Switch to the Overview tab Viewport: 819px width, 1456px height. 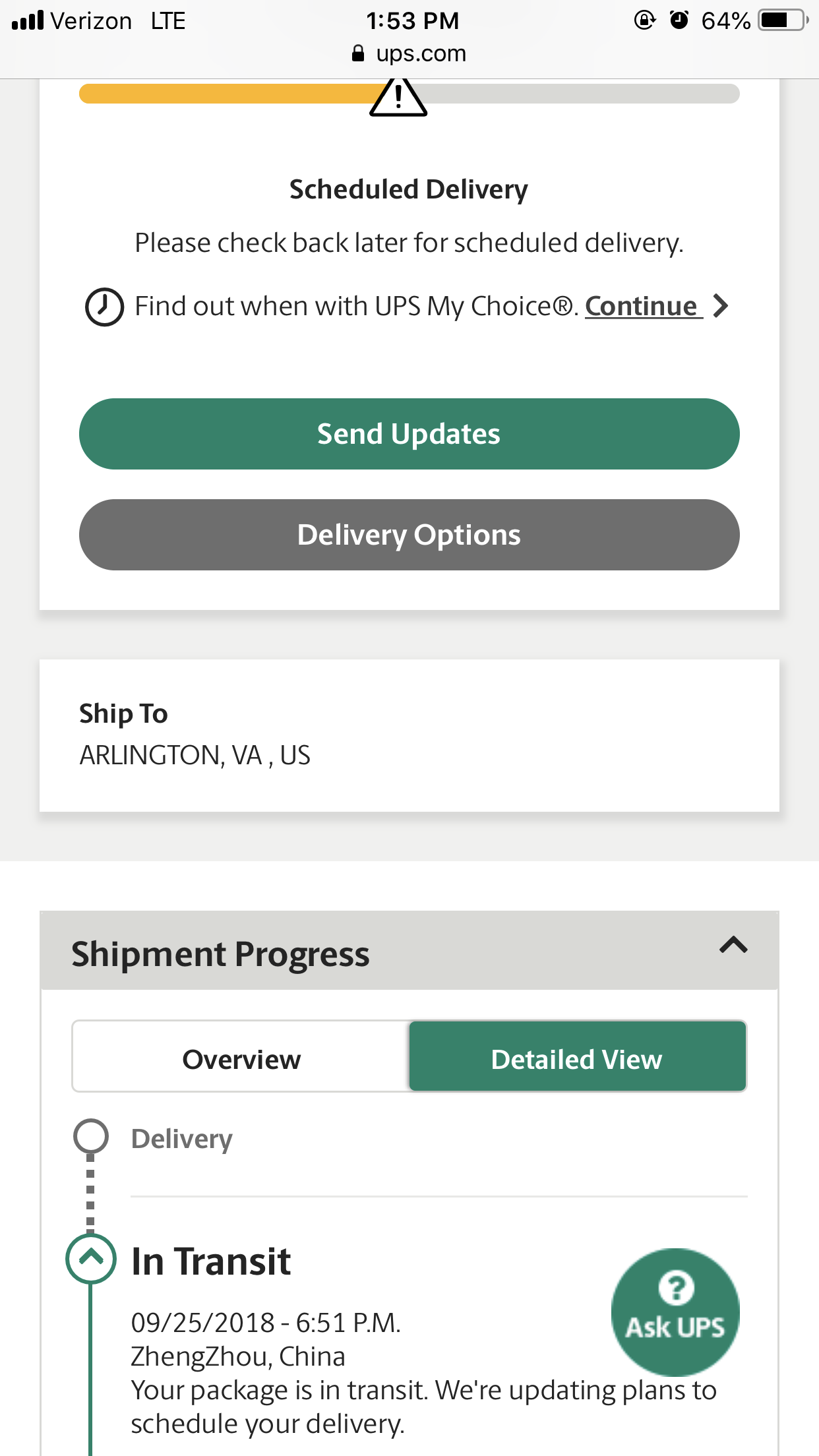pos(241,1059)
